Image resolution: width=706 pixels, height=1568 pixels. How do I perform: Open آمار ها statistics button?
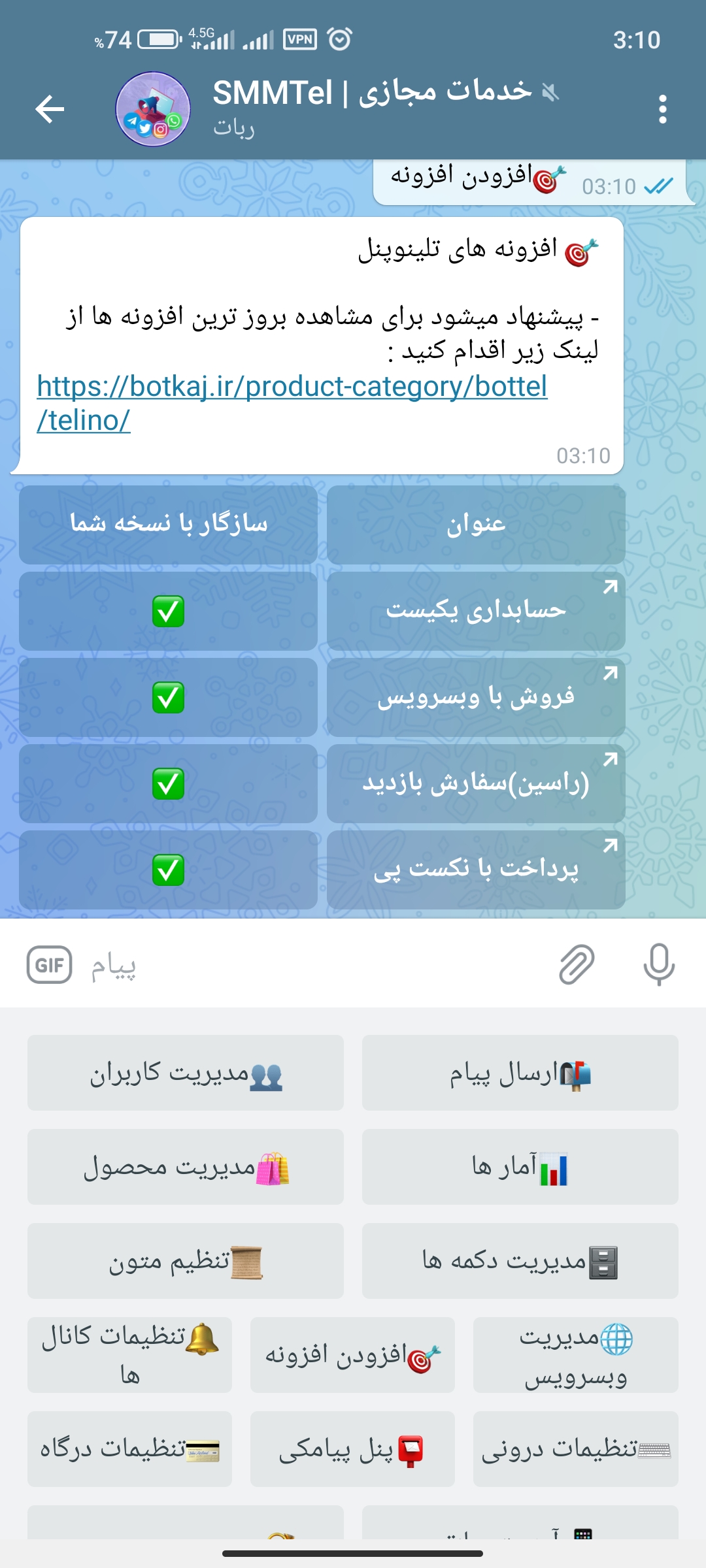pyautogui.click(x=520, y=1167)
